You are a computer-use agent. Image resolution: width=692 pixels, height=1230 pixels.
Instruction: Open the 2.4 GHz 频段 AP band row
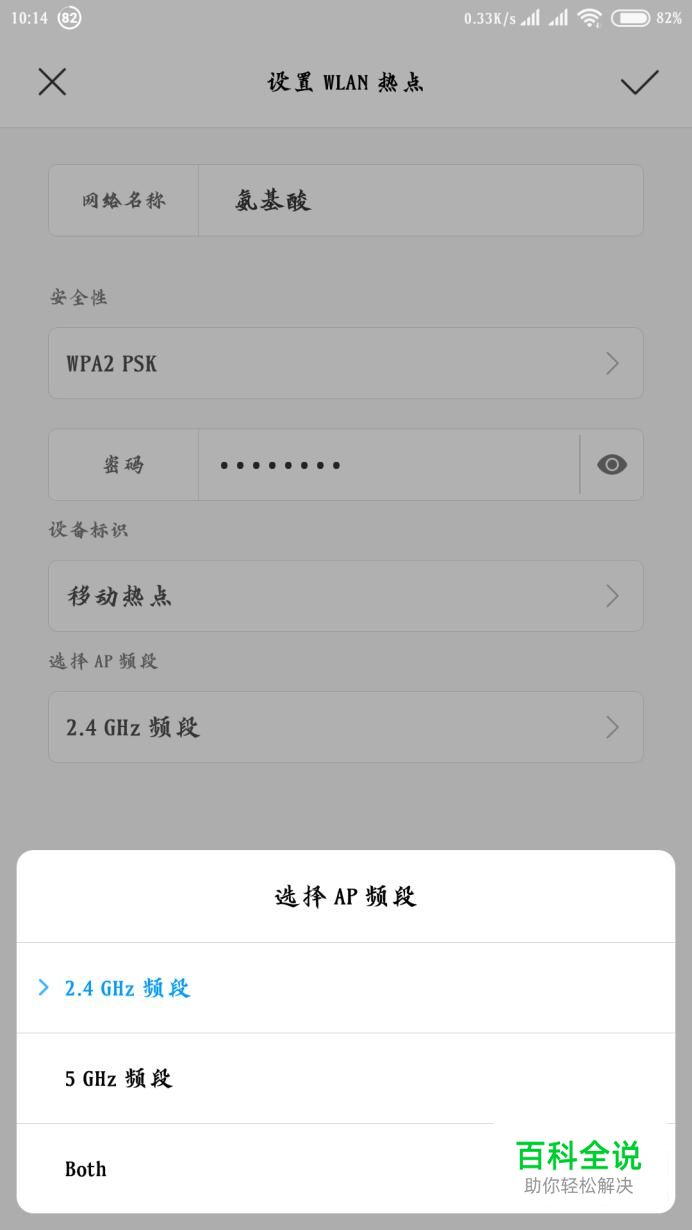(345, 727)
